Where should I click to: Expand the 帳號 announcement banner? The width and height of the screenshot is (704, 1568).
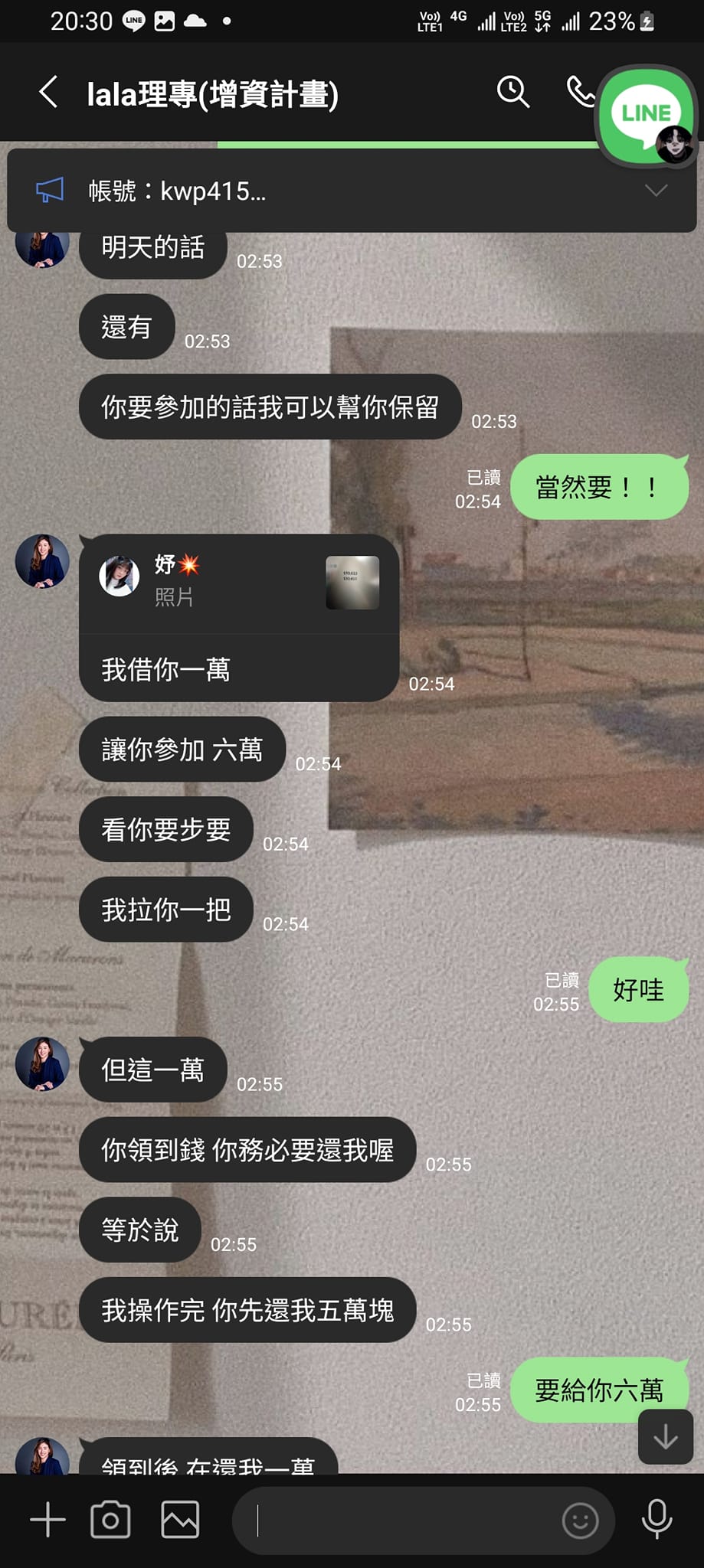pos(656,191)
